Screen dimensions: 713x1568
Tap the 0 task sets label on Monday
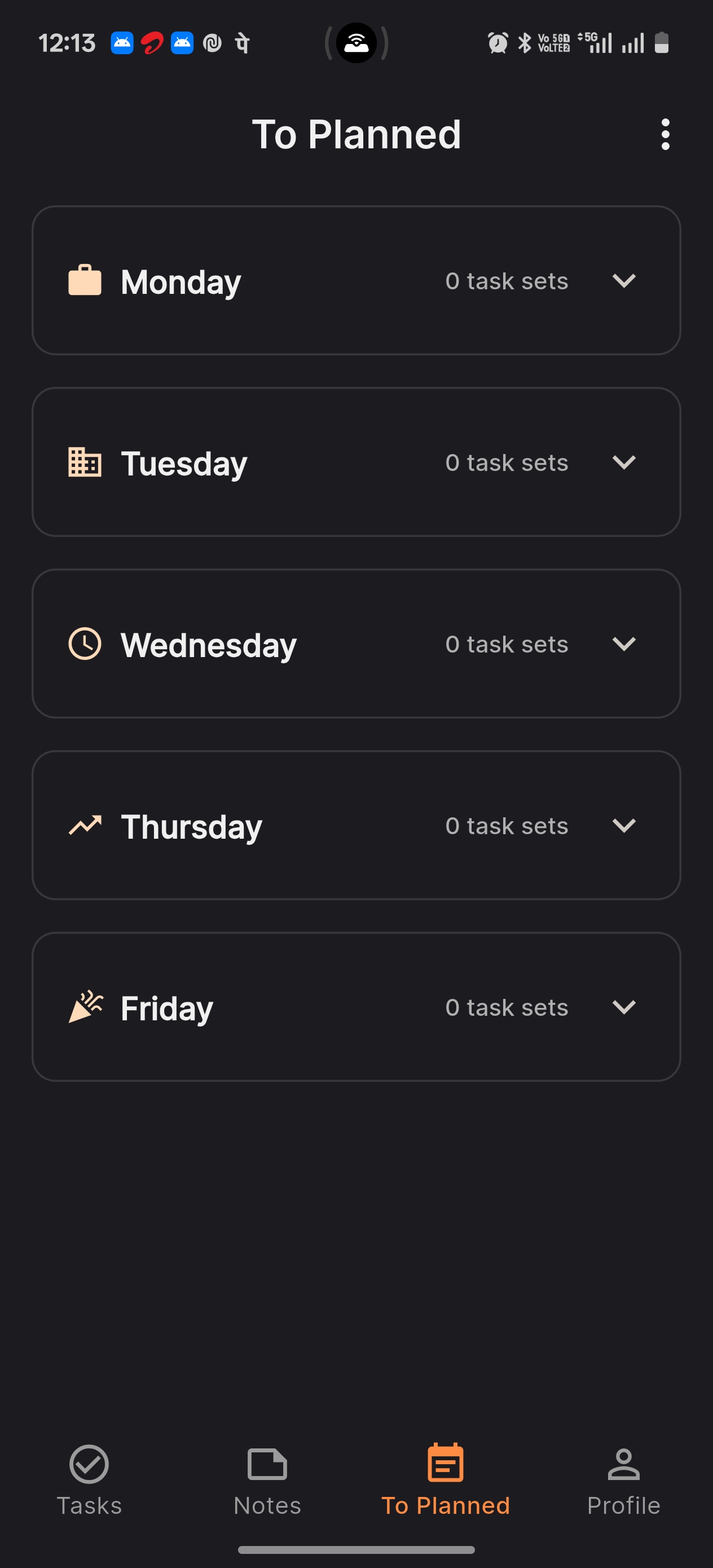pos(507,281)
